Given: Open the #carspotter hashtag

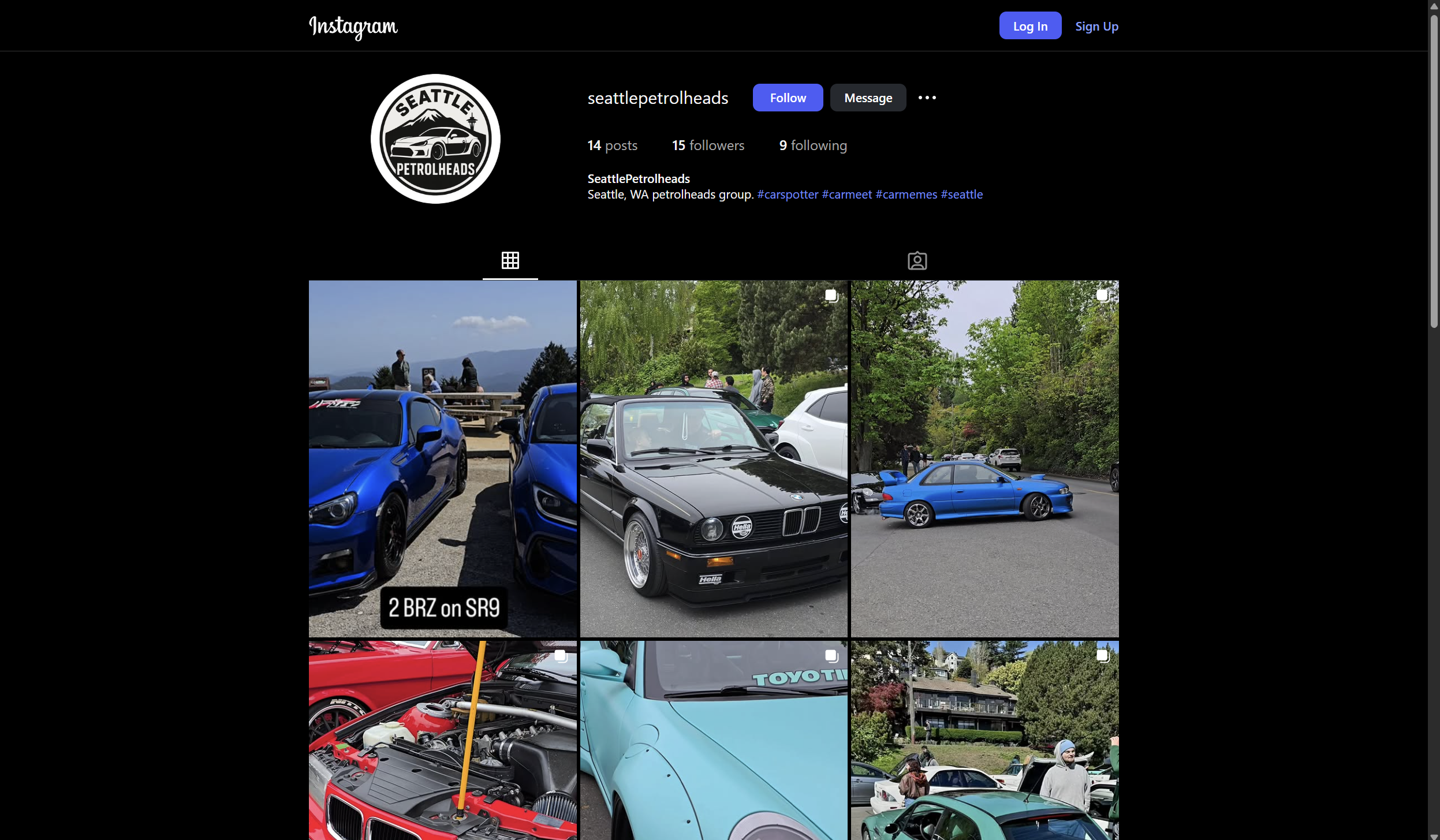Looking at the screenshot, I should (x=787, y=195).
